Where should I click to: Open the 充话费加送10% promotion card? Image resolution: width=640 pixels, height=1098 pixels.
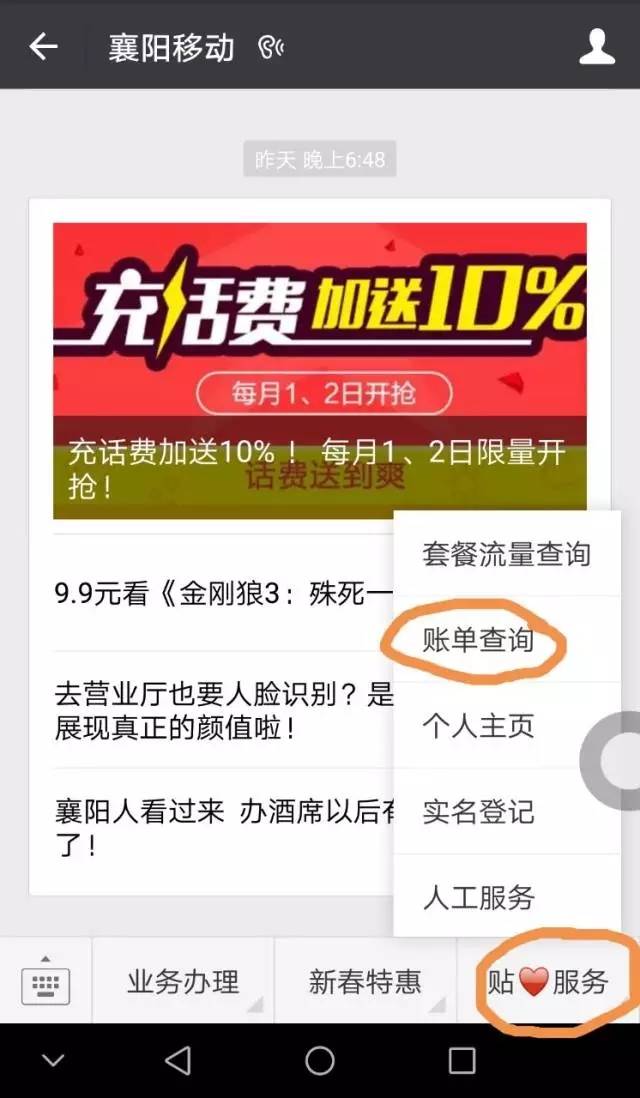(319, 370)
